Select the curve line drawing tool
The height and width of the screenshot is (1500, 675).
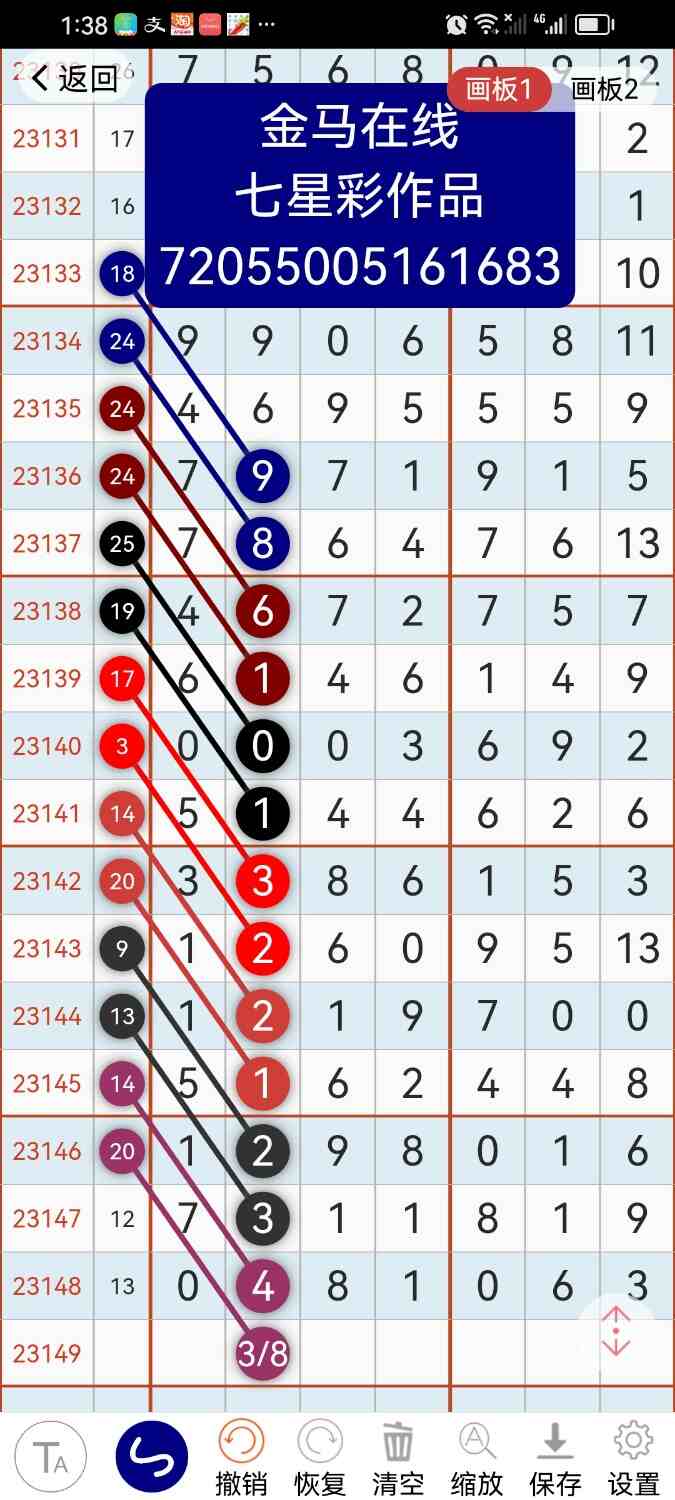[x=152, y=1457]
